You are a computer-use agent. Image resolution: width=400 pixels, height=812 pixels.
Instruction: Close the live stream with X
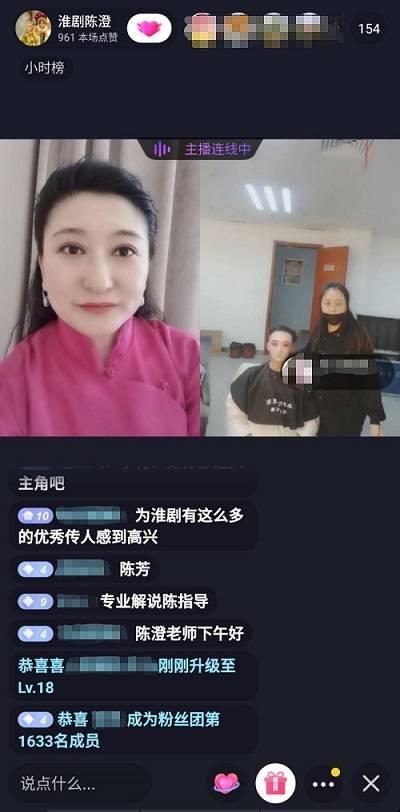point(371,784)
